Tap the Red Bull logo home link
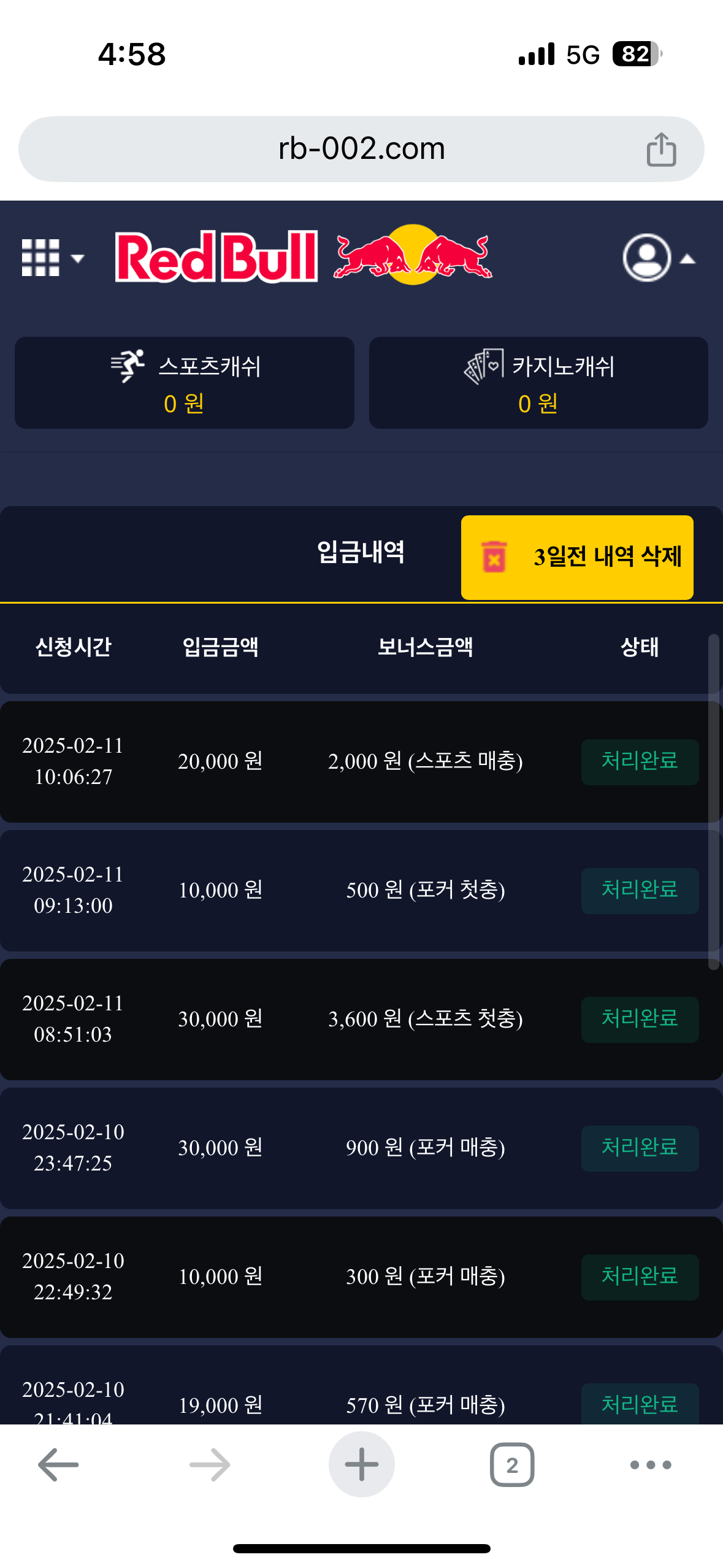 coord(304,256)
